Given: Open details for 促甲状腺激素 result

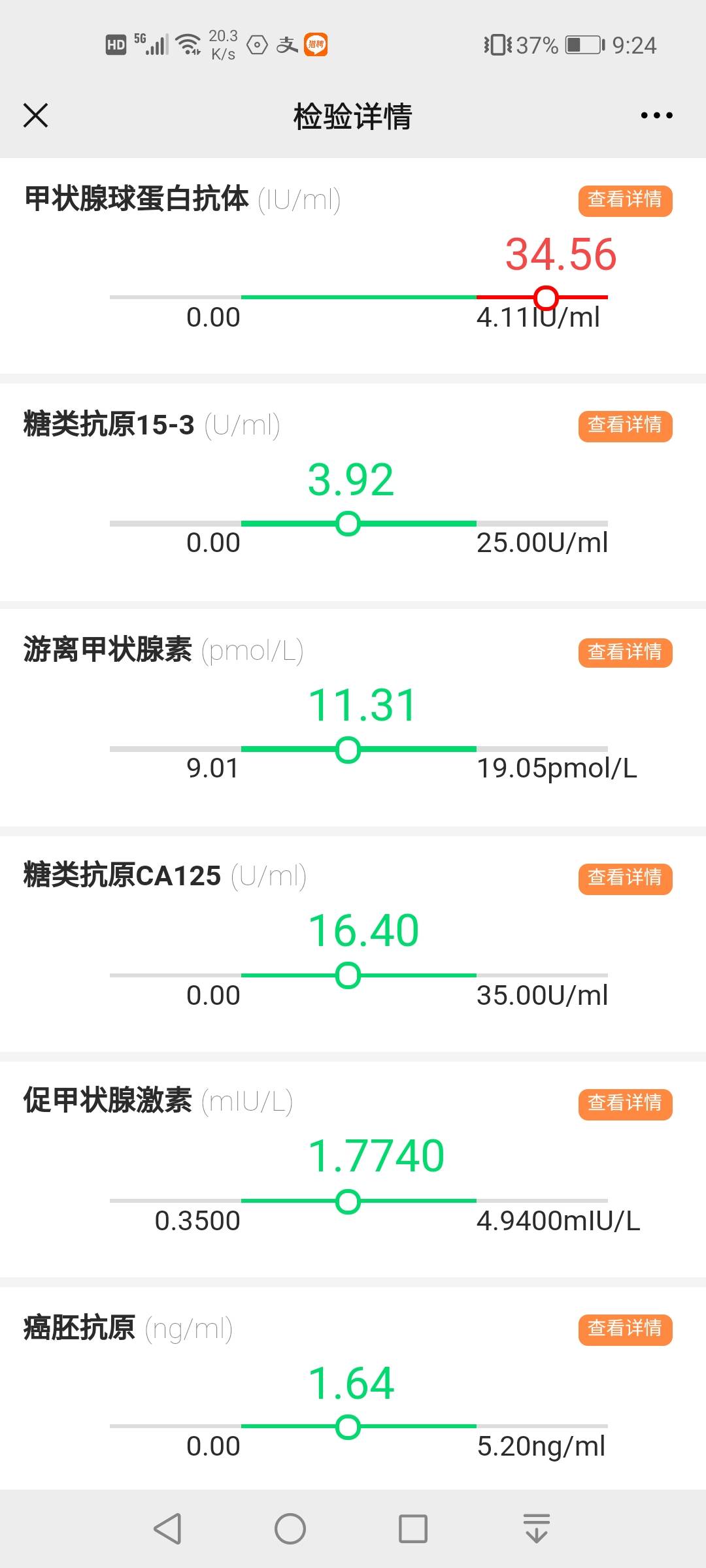Looking at the screenshot, I should [x=624, y=1103].
